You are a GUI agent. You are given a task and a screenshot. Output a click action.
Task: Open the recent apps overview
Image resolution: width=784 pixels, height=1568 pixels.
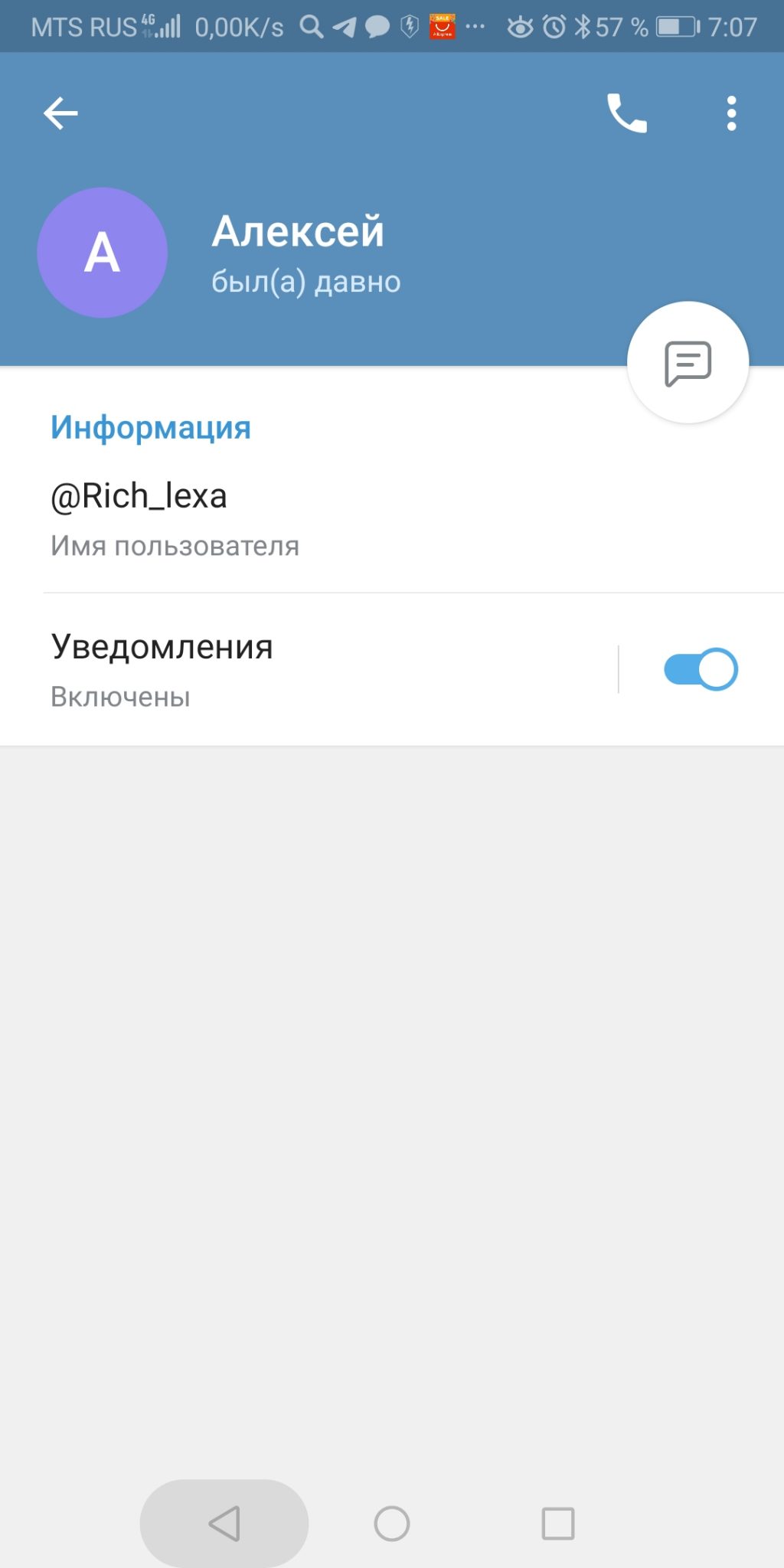[558, 1524]
